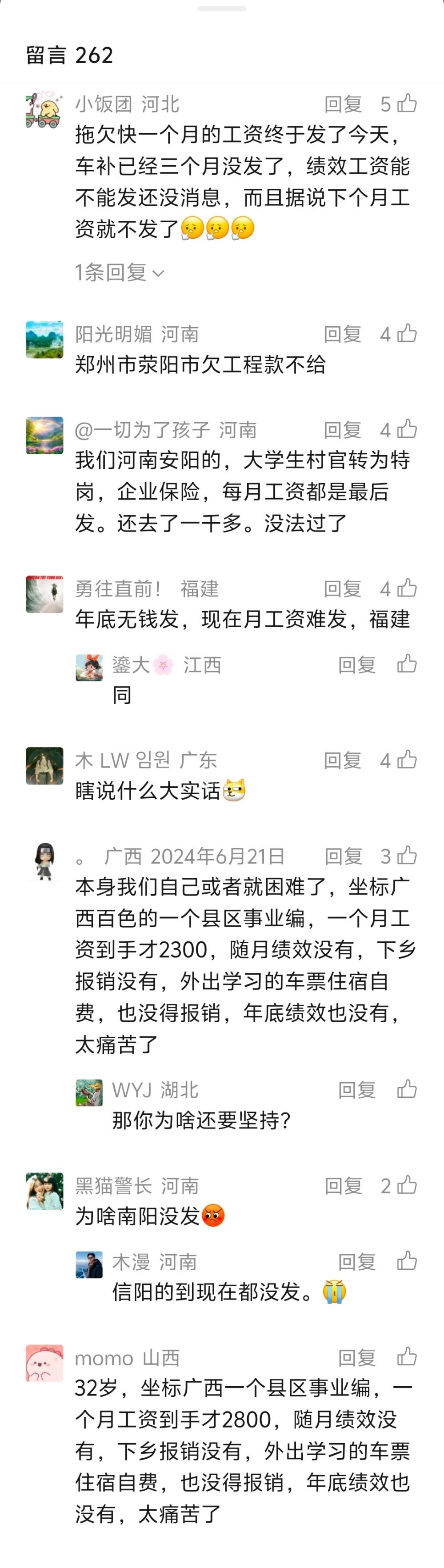
Task: Open 小饭团's profile avatar
Action: 44,110
